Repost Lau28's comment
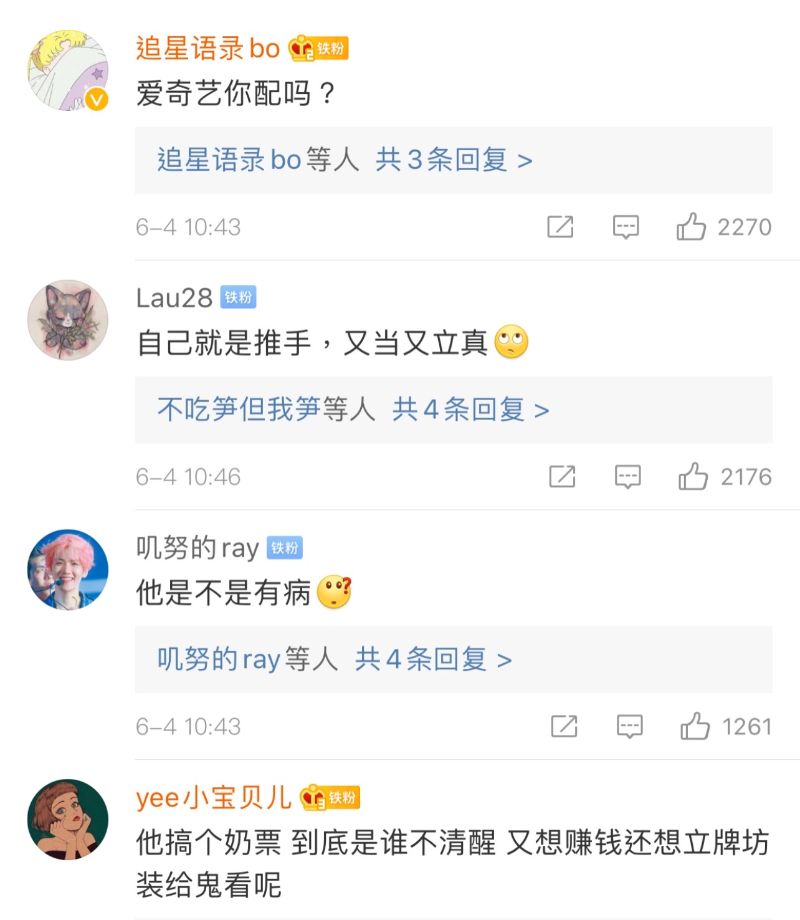The height and width of the screenshot is (920, 800). 562,477
